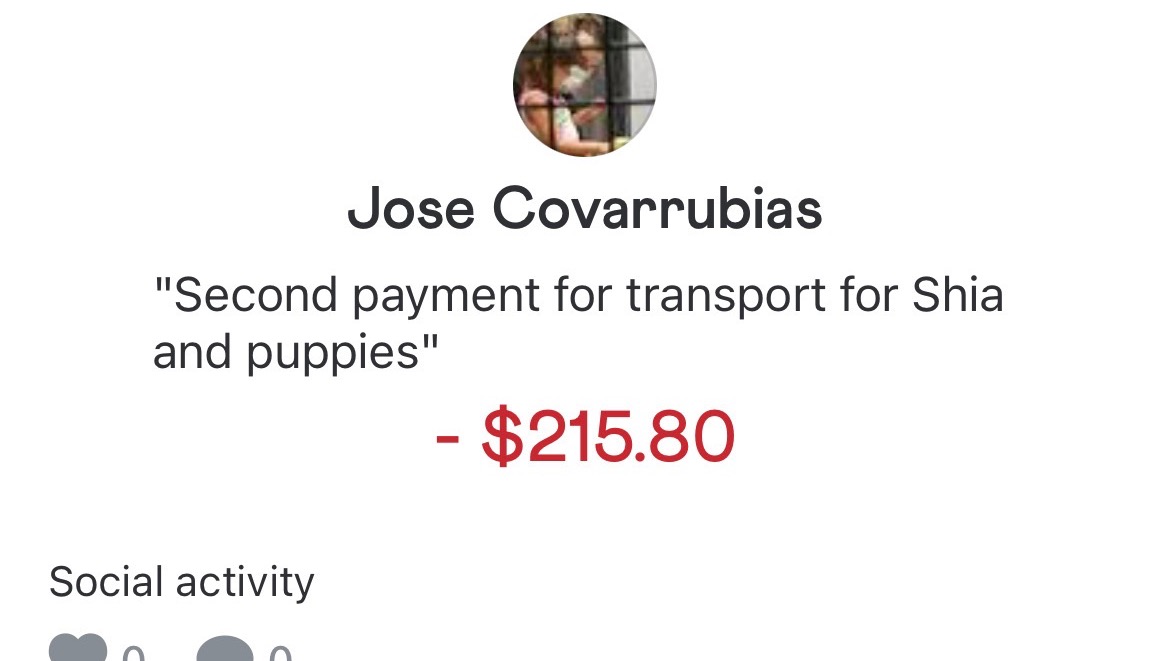Like this payment with the heart icon
The image size is (1170, 661).
78,649
